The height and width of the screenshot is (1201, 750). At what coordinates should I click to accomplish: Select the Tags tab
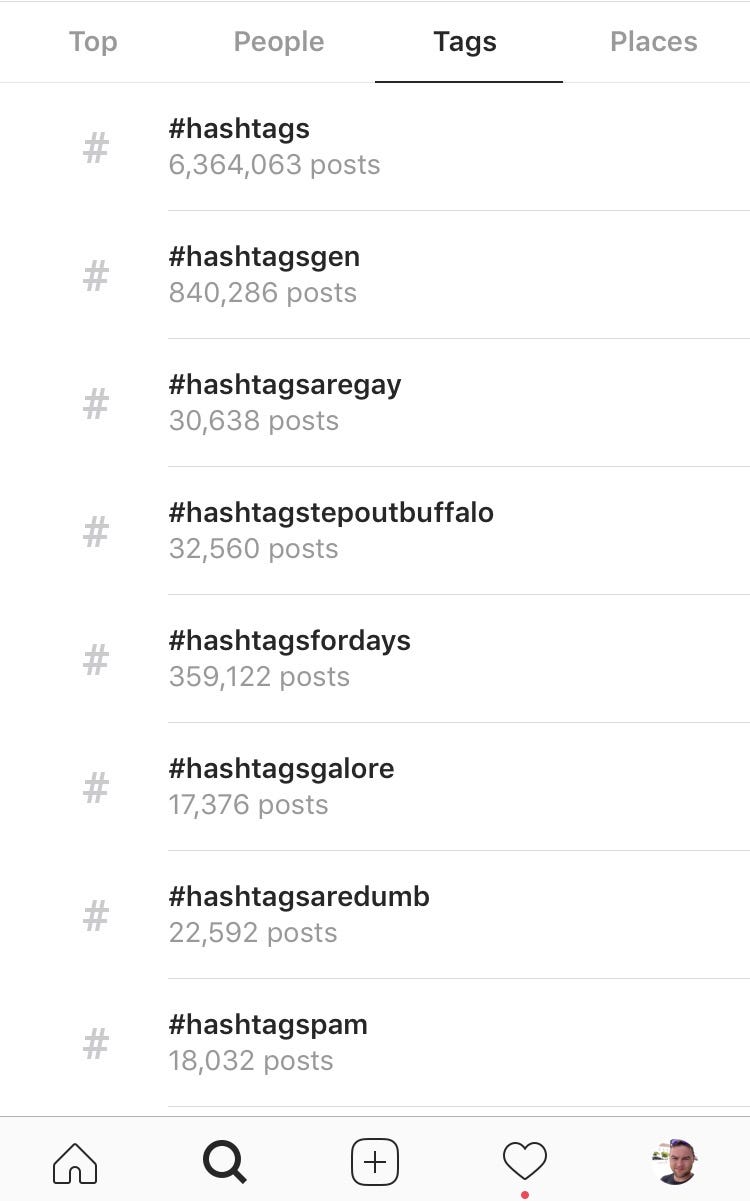465,42
